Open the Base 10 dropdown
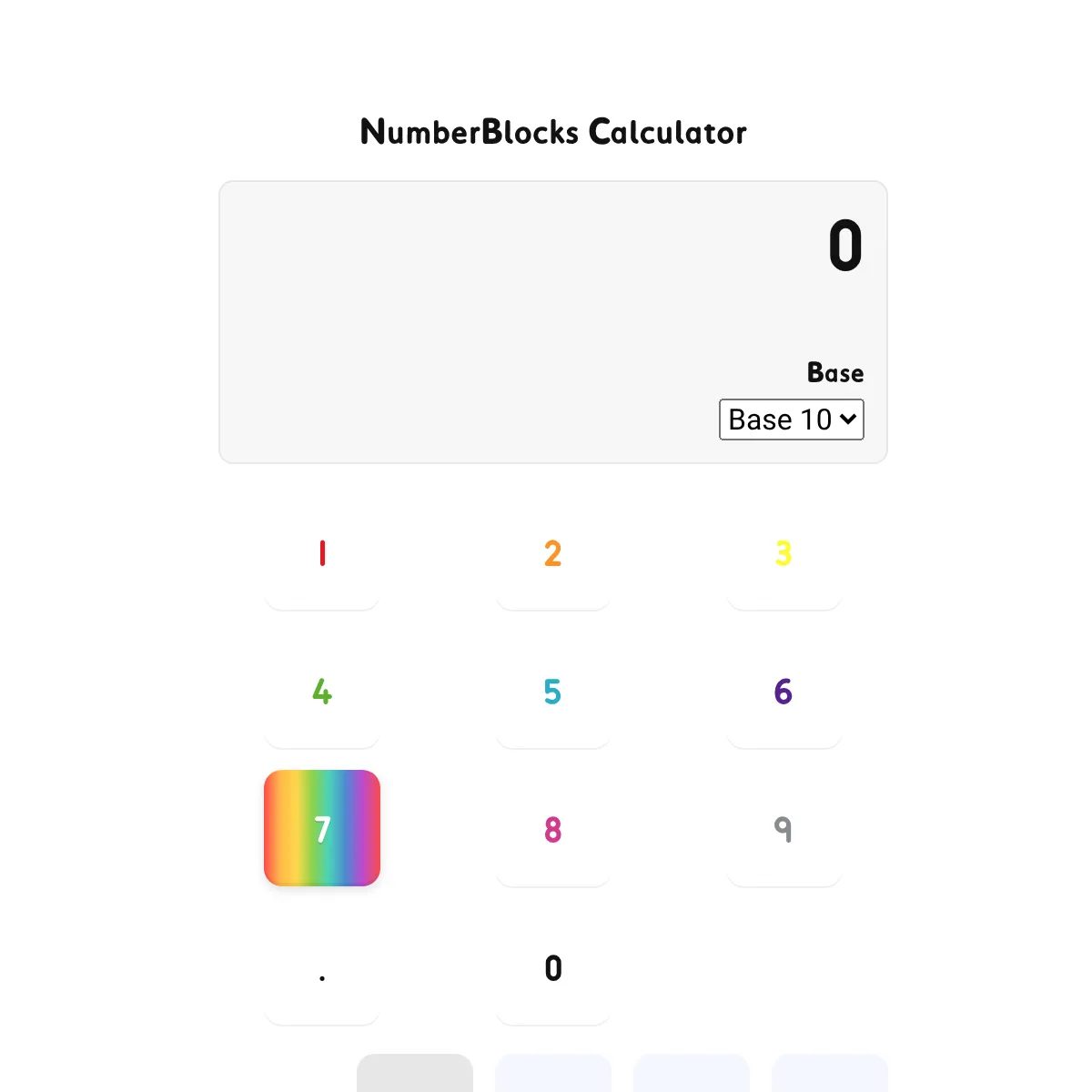Screen dimensions: 1092x1092 (x=791, y=420)
